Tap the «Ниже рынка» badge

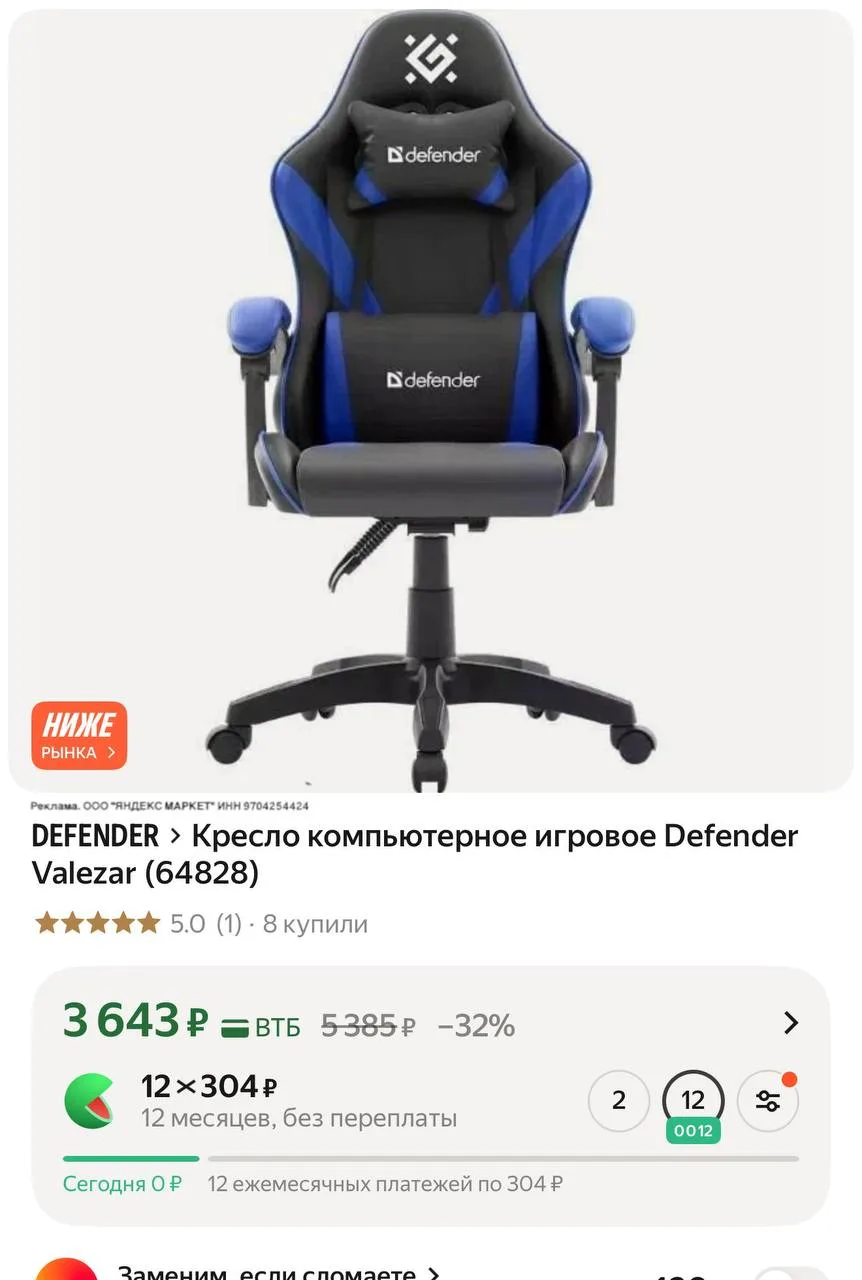[79, 736]
